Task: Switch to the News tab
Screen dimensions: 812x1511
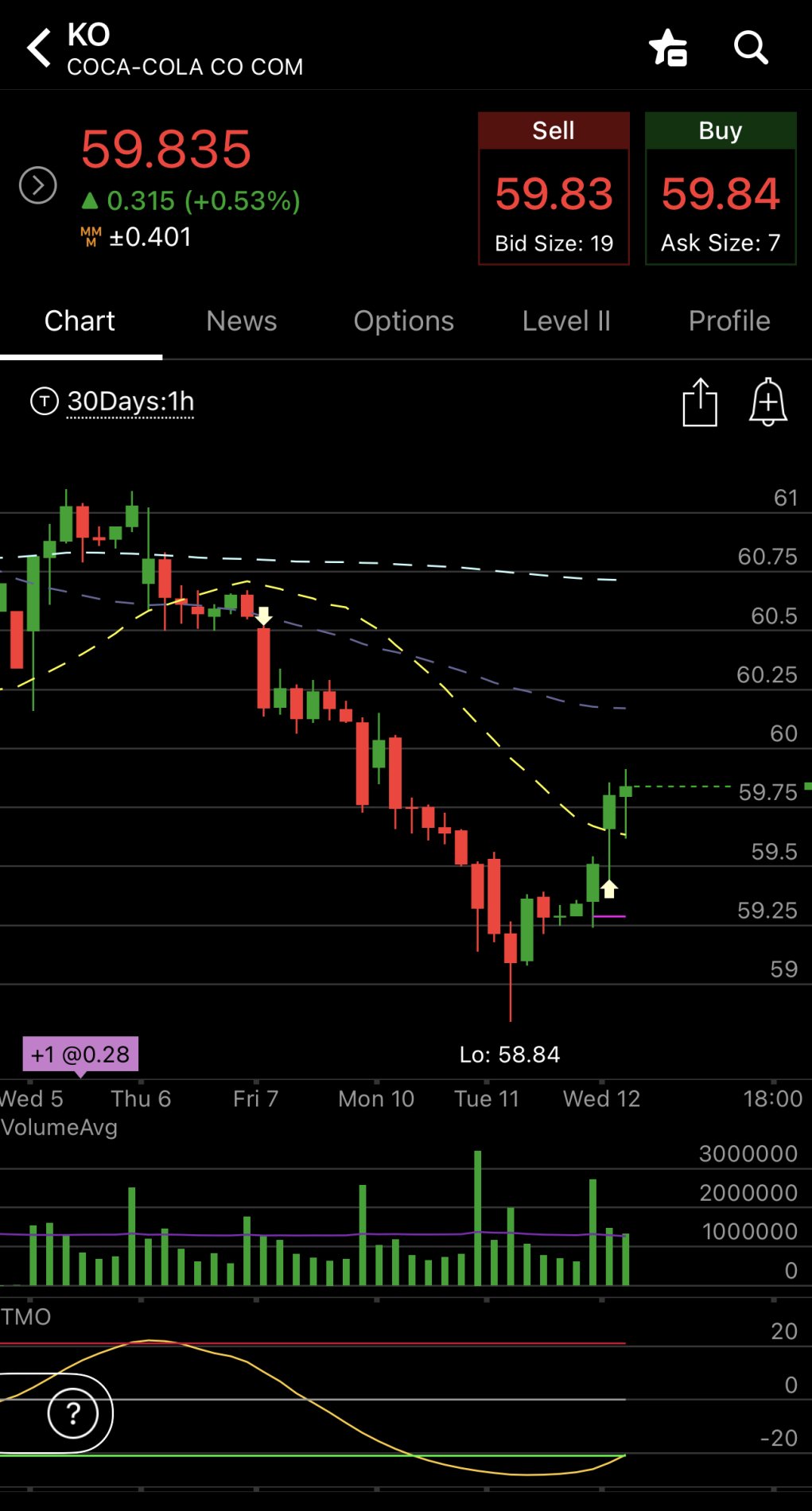Action: coord(242,321)
